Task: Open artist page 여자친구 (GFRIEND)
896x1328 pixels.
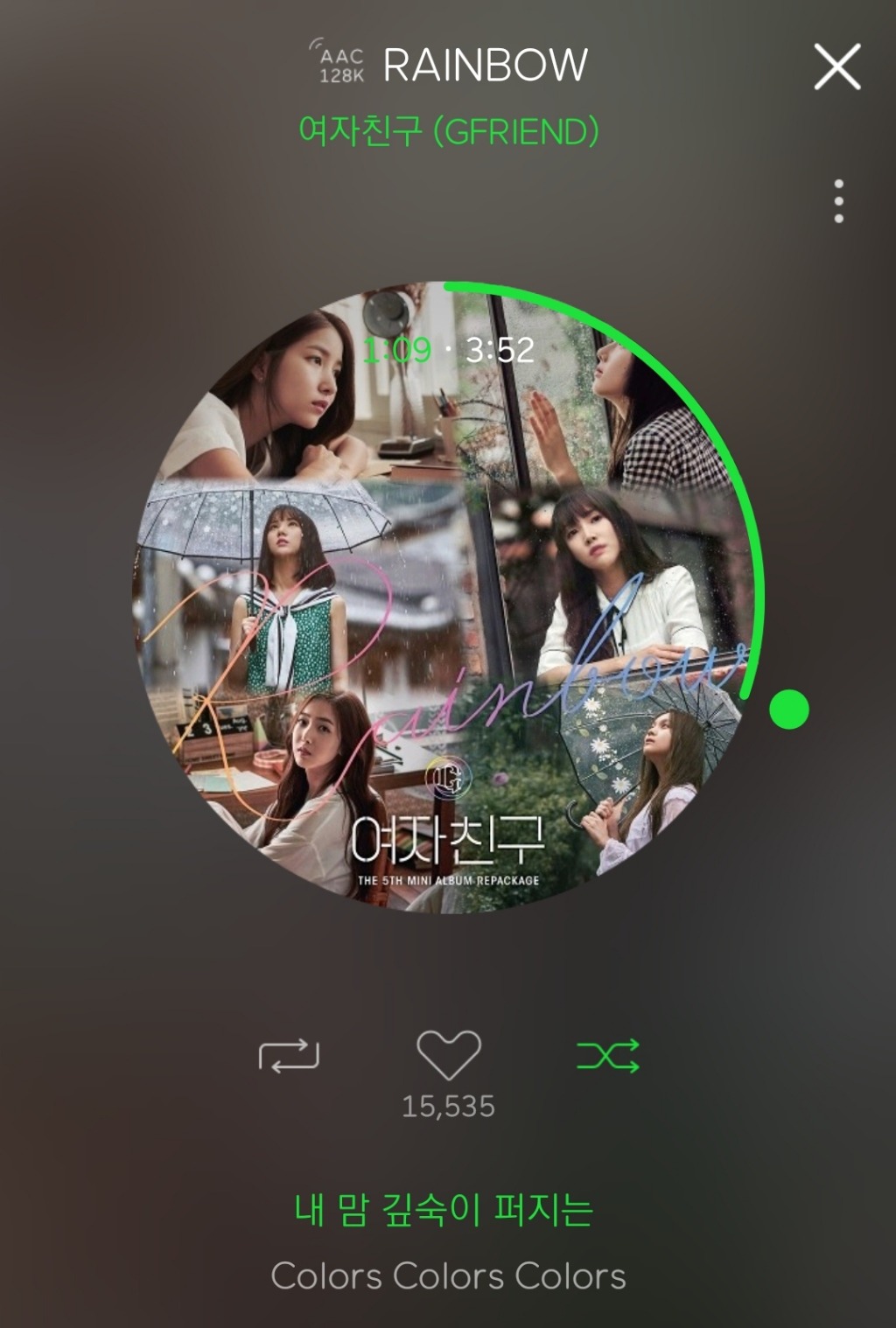Action: tap(448, 131)
